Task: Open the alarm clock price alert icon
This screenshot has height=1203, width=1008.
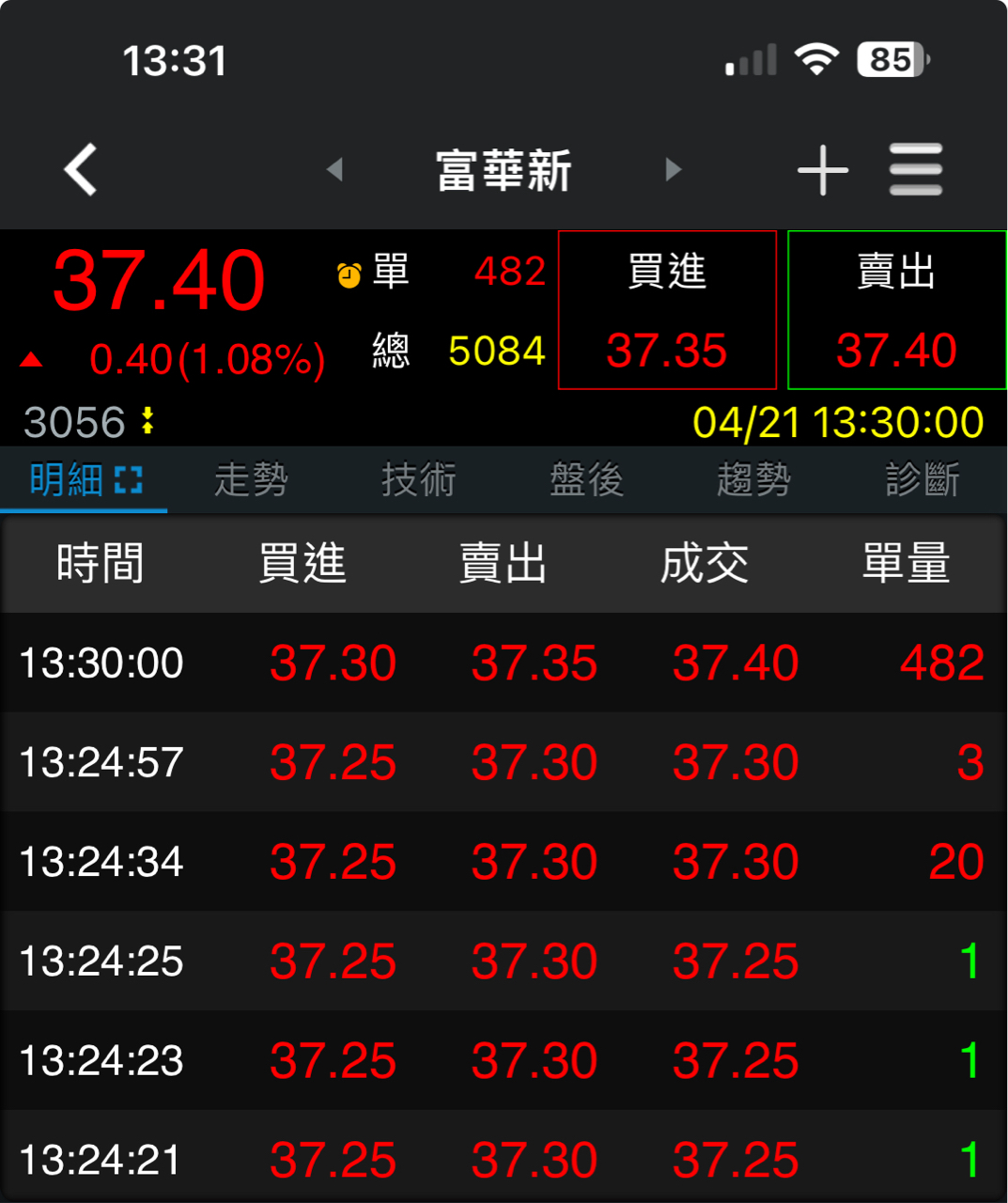Action: (x=349, y=274)
